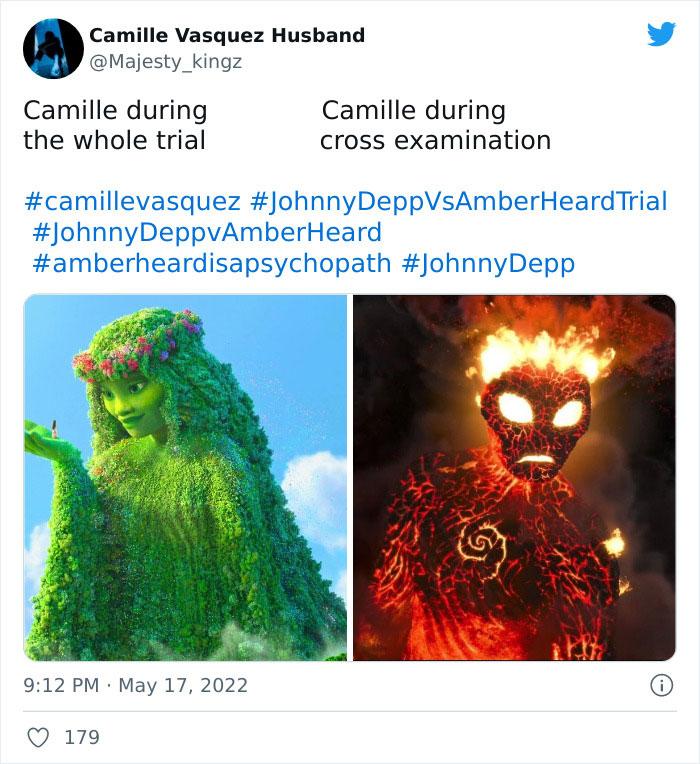The image size is (700, 764).
Task: Open the Twitter bird logo link
Action: tap(661, 35)
